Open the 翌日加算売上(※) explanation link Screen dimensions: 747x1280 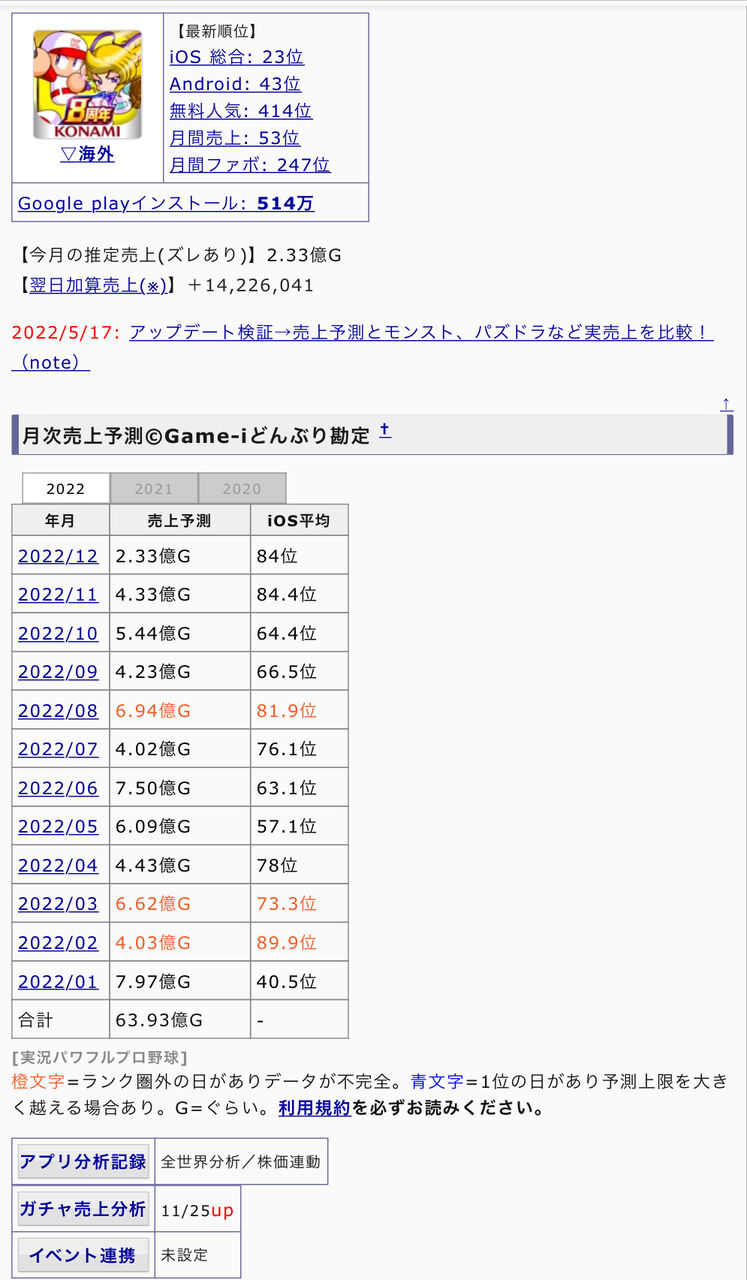[100, 285]
